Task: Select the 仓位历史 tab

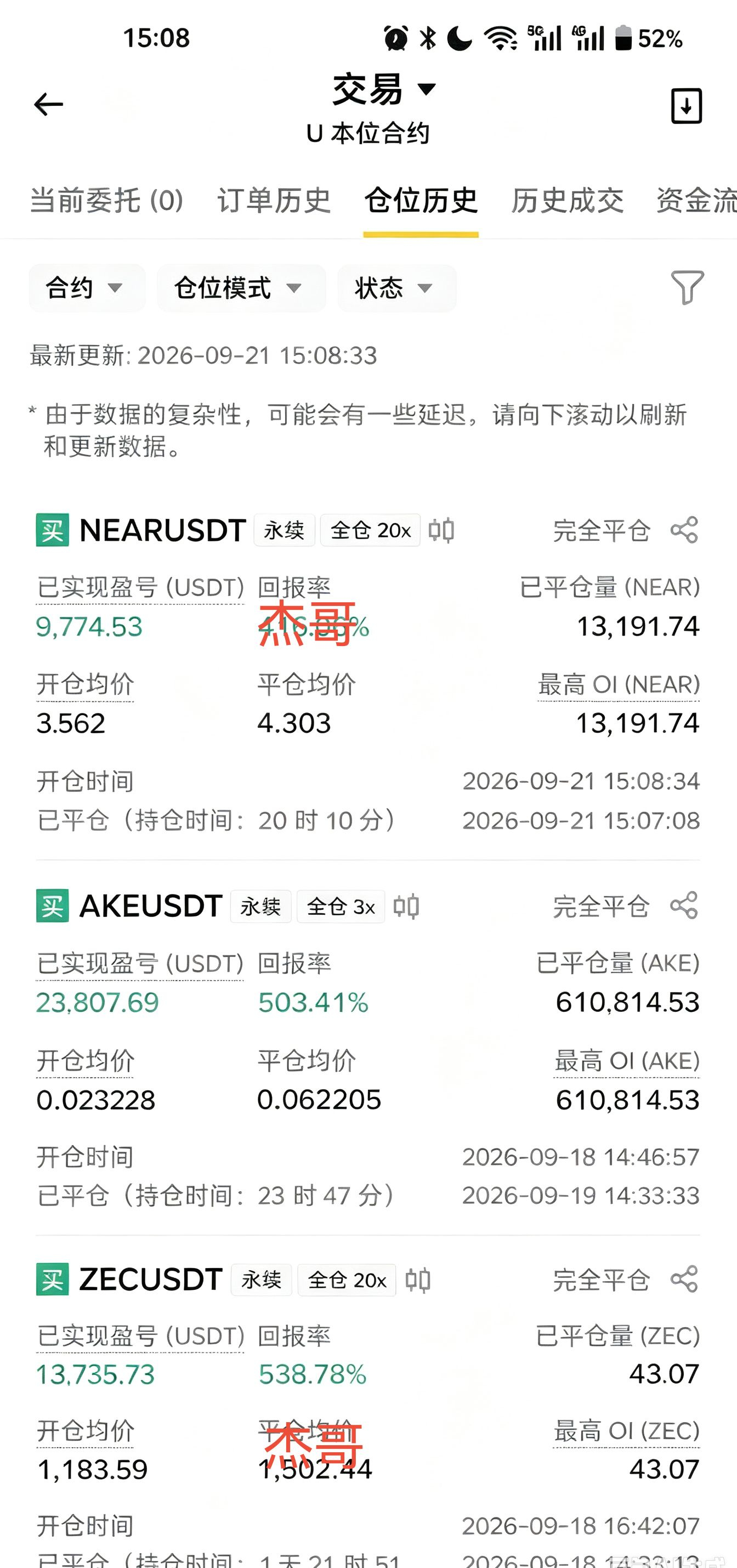Action: tap(421, 200)
